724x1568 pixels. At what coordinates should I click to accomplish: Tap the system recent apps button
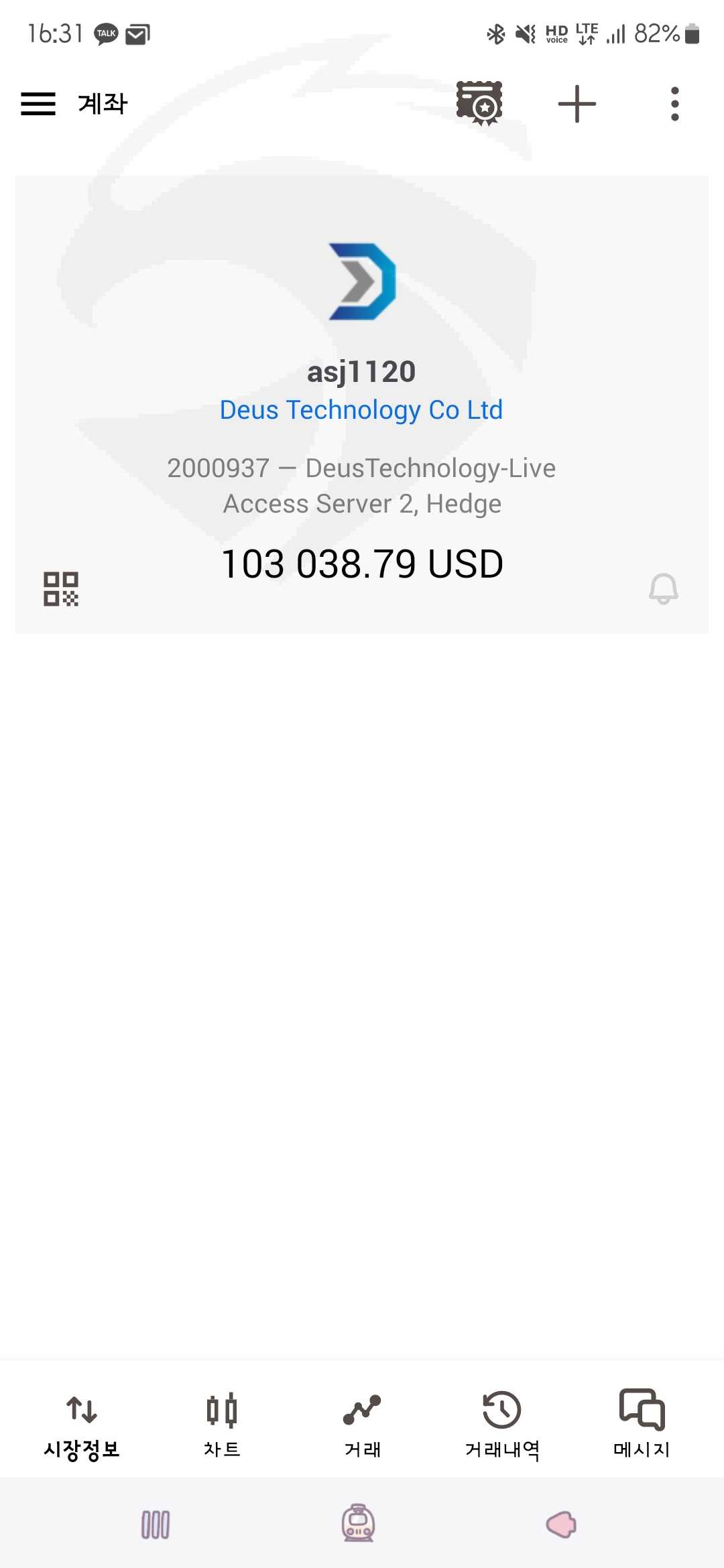pyautogui.click(x=156, y=1524)
